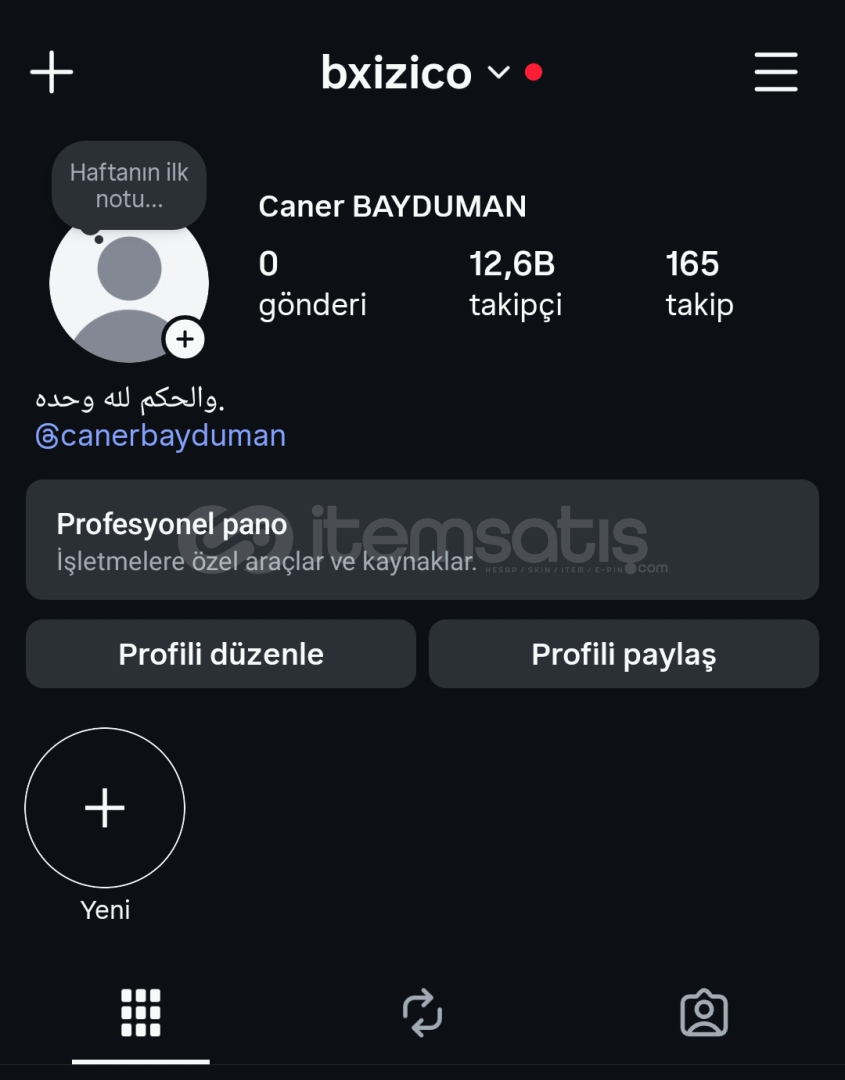845x1080 pixels.
Task: Tap the plus icon to create content
Action: (52, 72)
